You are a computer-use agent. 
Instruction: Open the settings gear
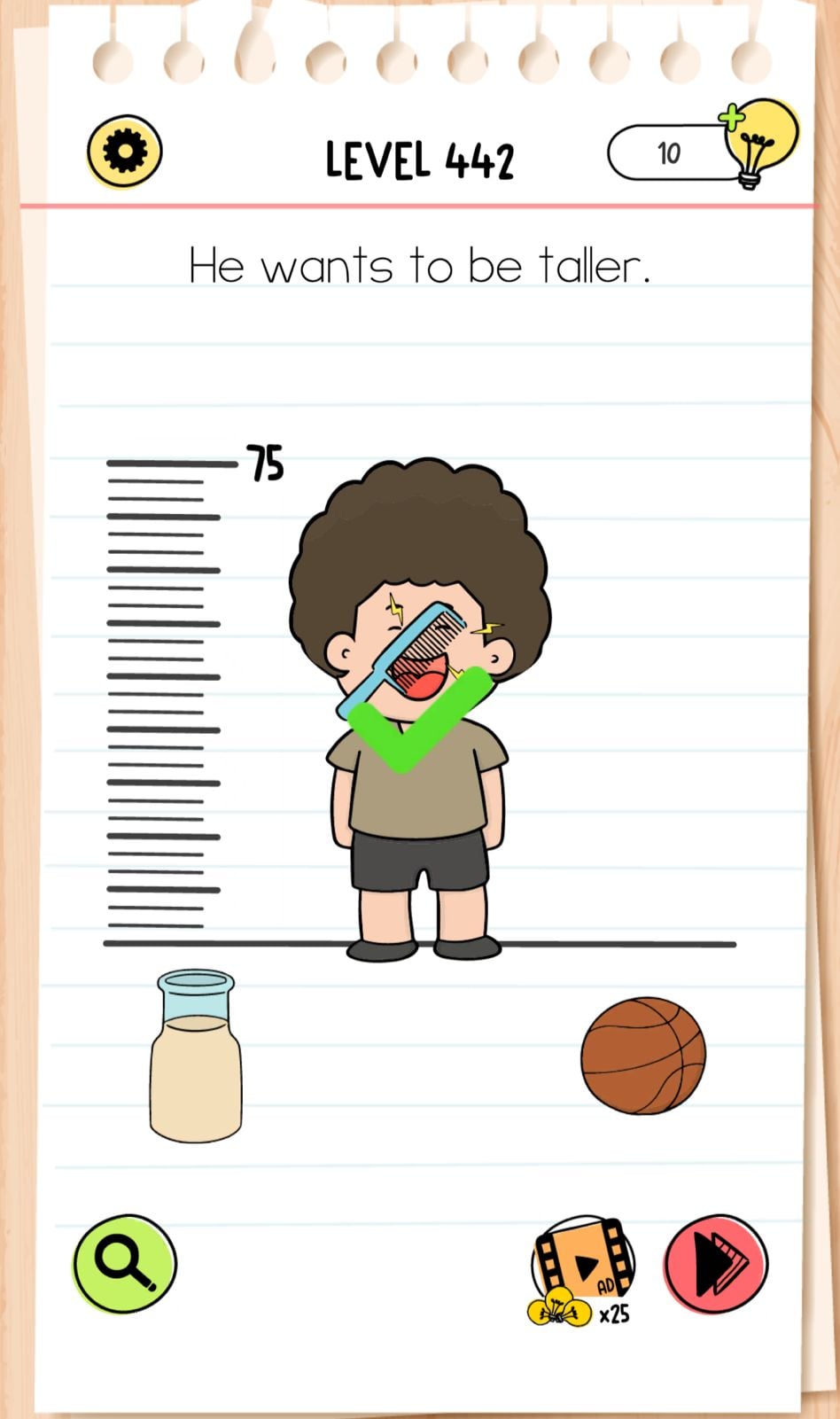[x=124, y=152]
